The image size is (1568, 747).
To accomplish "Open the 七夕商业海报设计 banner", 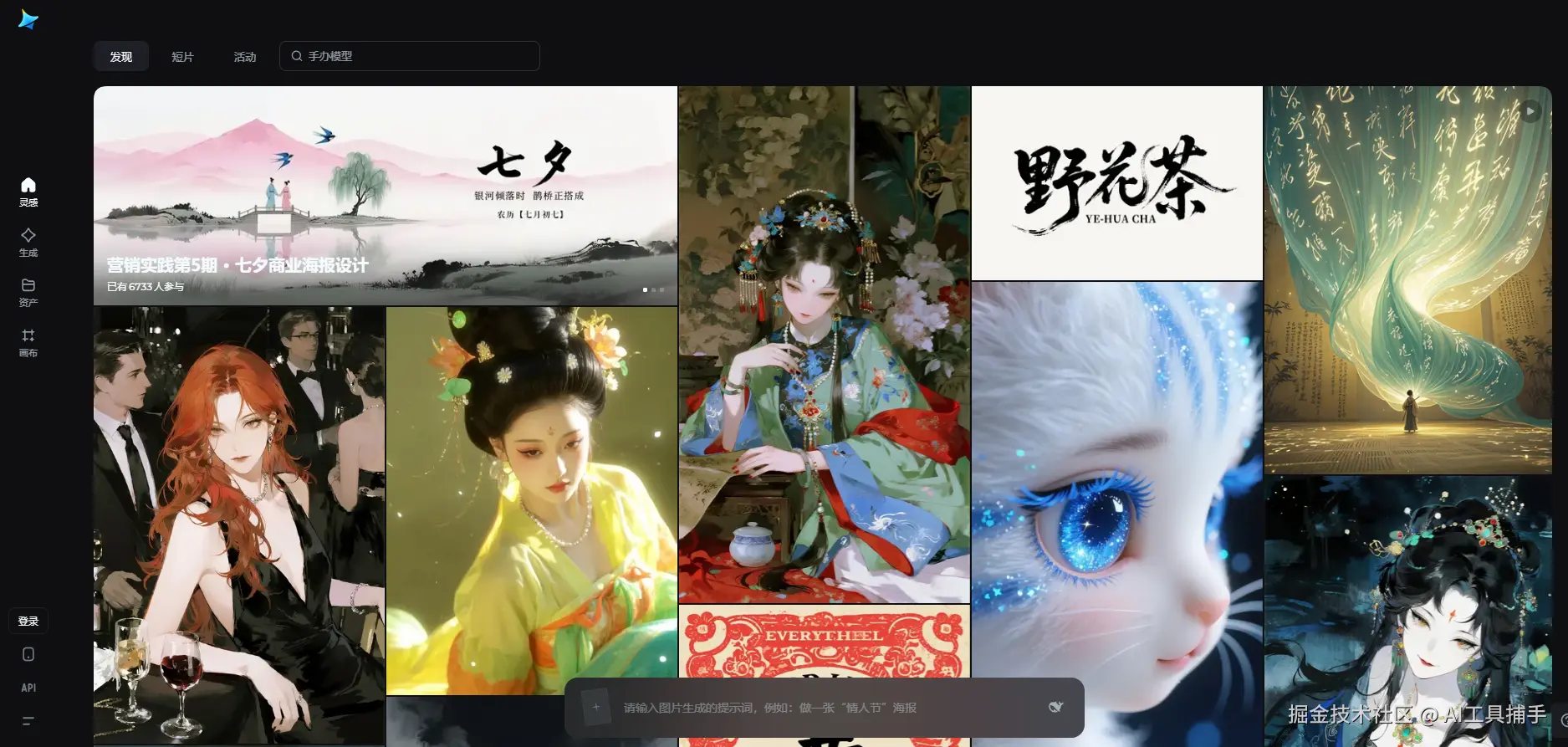I will tap(385, 196).
